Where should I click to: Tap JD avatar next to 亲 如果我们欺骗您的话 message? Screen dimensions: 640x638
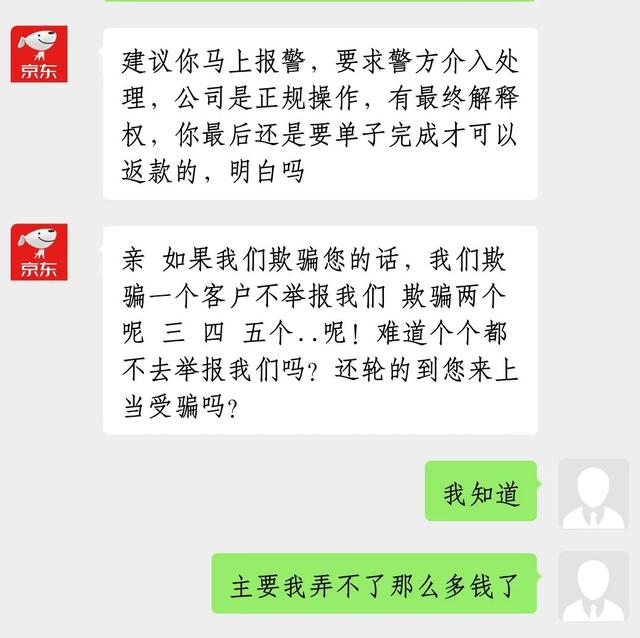pyautogui.click(x=40, y=252)
